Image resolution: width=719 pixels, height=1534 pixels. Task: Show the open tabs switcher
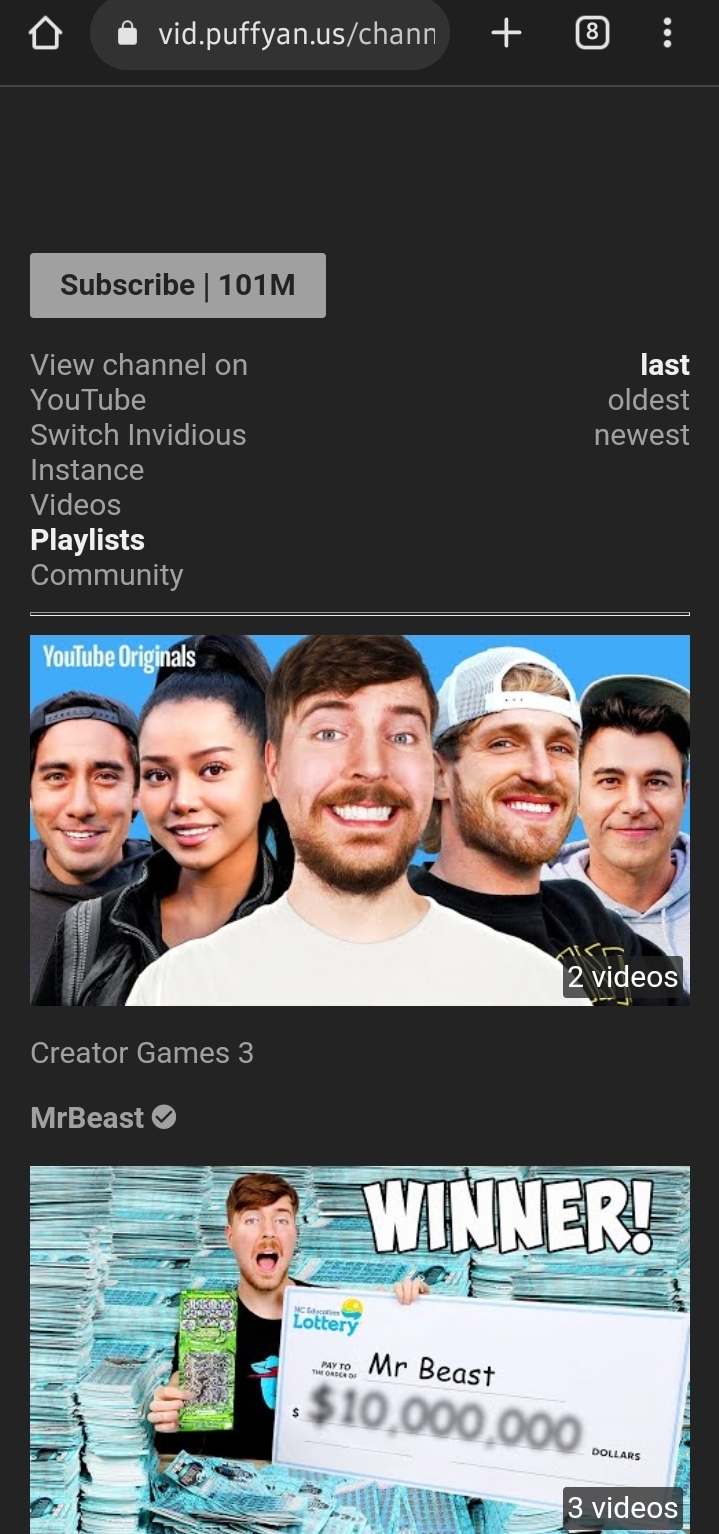[592, 34]
